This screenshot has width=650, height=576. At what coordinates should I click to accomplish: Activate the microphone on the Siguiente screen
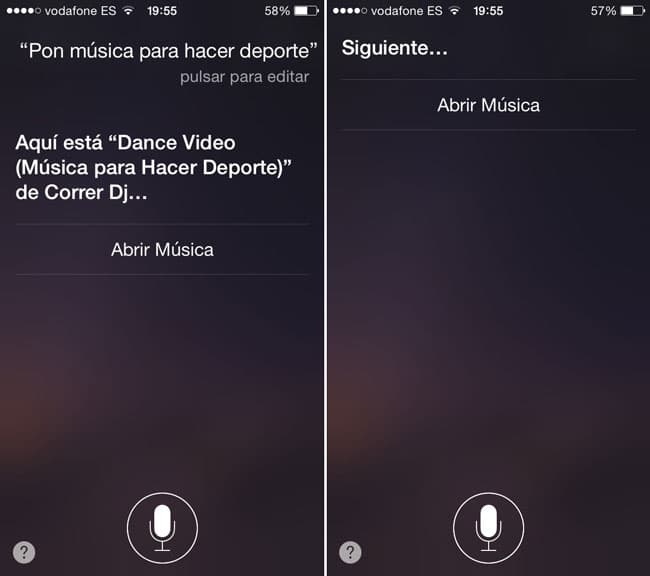[488, 528]
